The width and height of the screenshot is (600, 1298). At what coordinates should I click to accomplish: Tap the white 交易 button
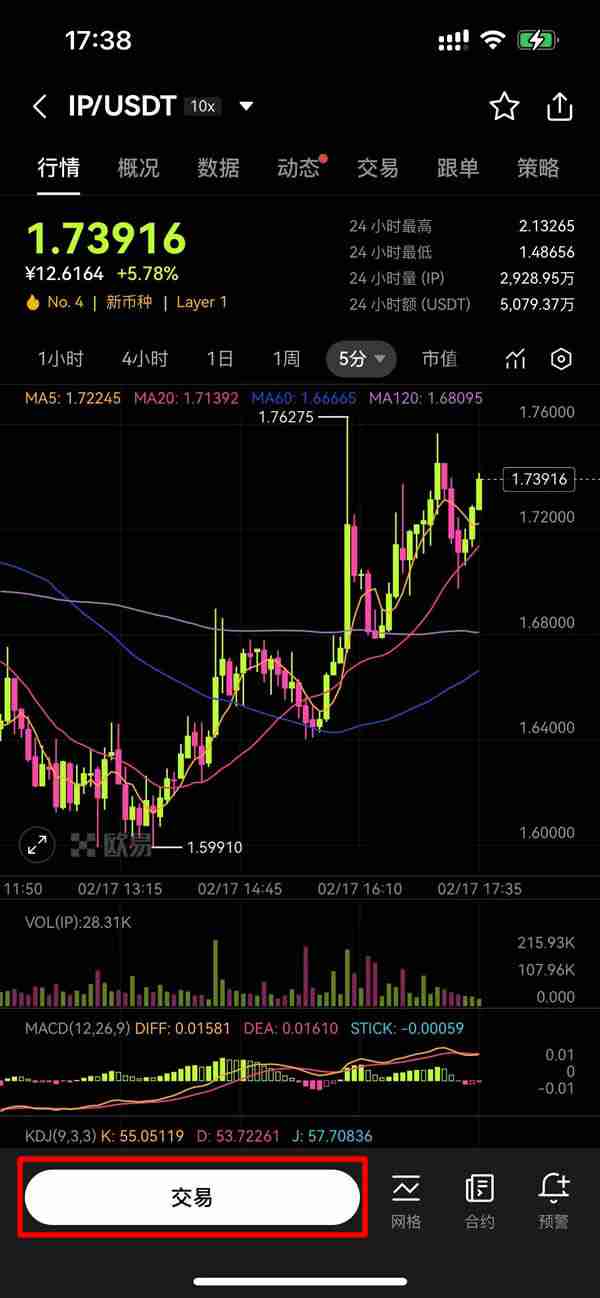[192, 1197]
